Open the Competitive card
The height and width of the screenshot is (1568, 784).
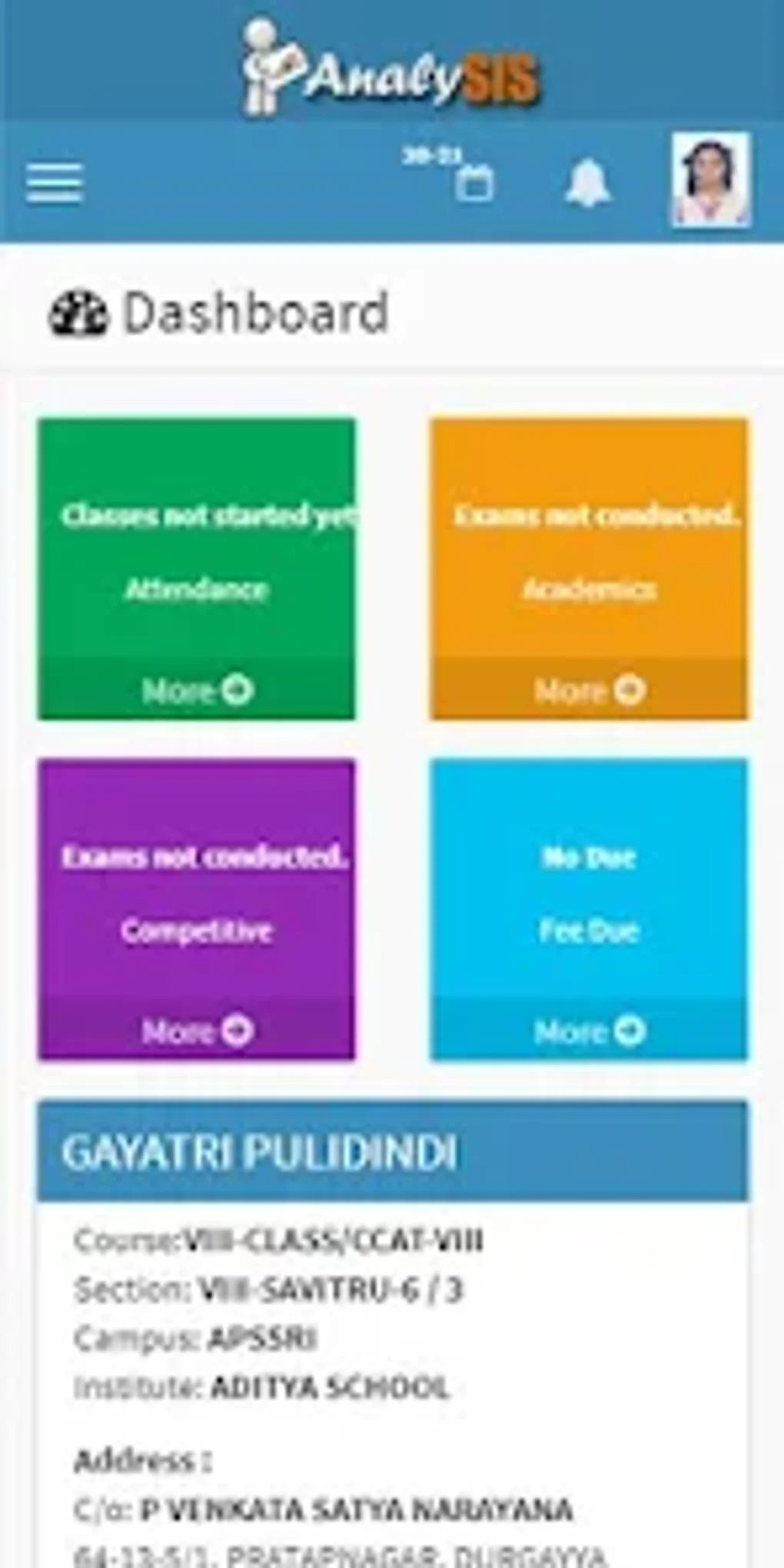(197, 909)
